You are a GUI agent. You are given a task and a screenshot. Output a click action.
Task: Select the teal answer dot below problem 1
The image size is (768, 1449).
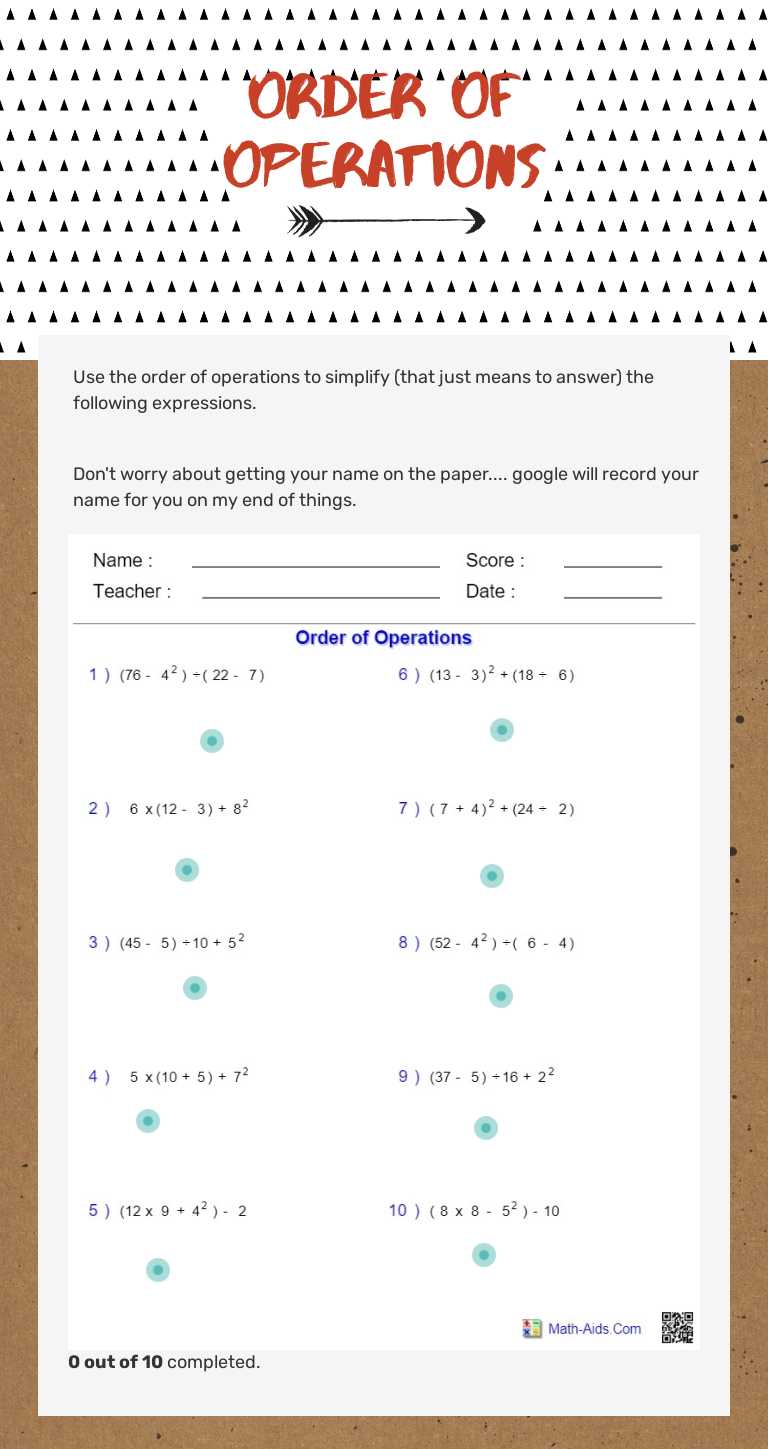tap(211, 740)
